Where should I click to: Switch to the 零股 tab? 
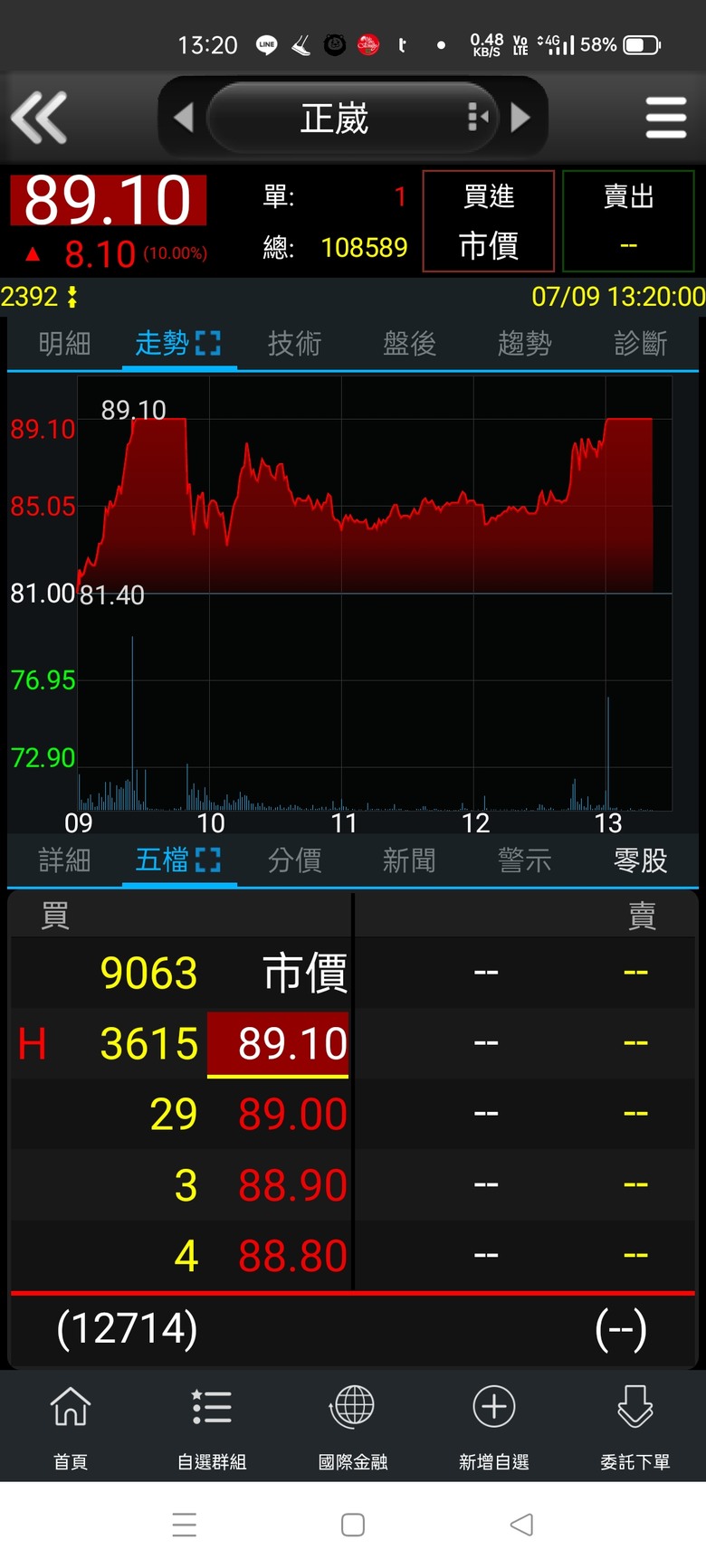click(640, 860)
